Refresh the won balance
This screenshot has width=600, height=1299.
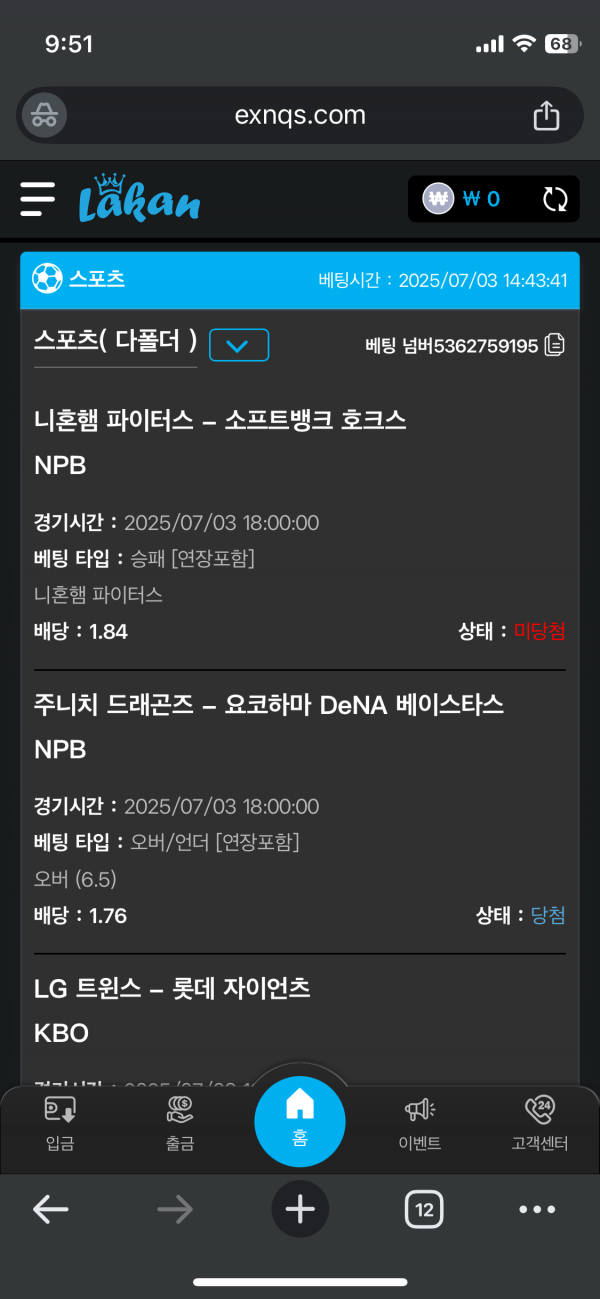click(x=555, y=198)
